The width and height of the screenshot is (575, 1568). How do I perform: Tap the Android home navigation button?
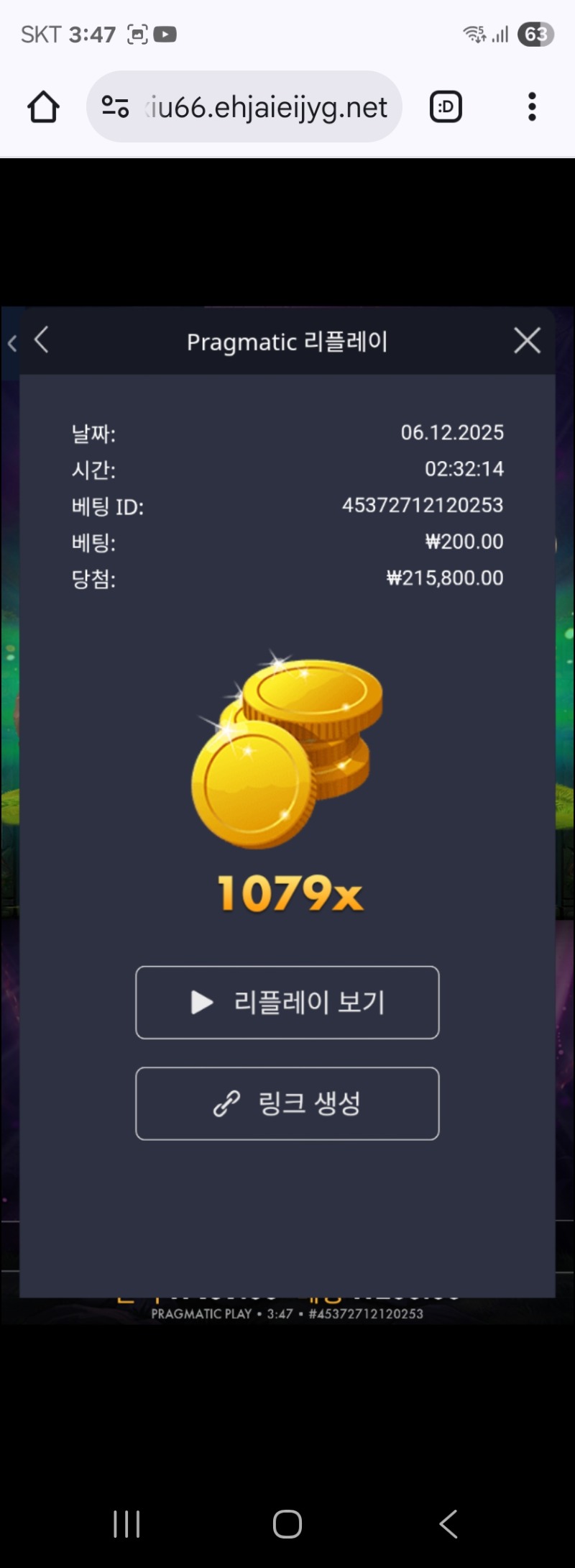tap(286, 1523)
